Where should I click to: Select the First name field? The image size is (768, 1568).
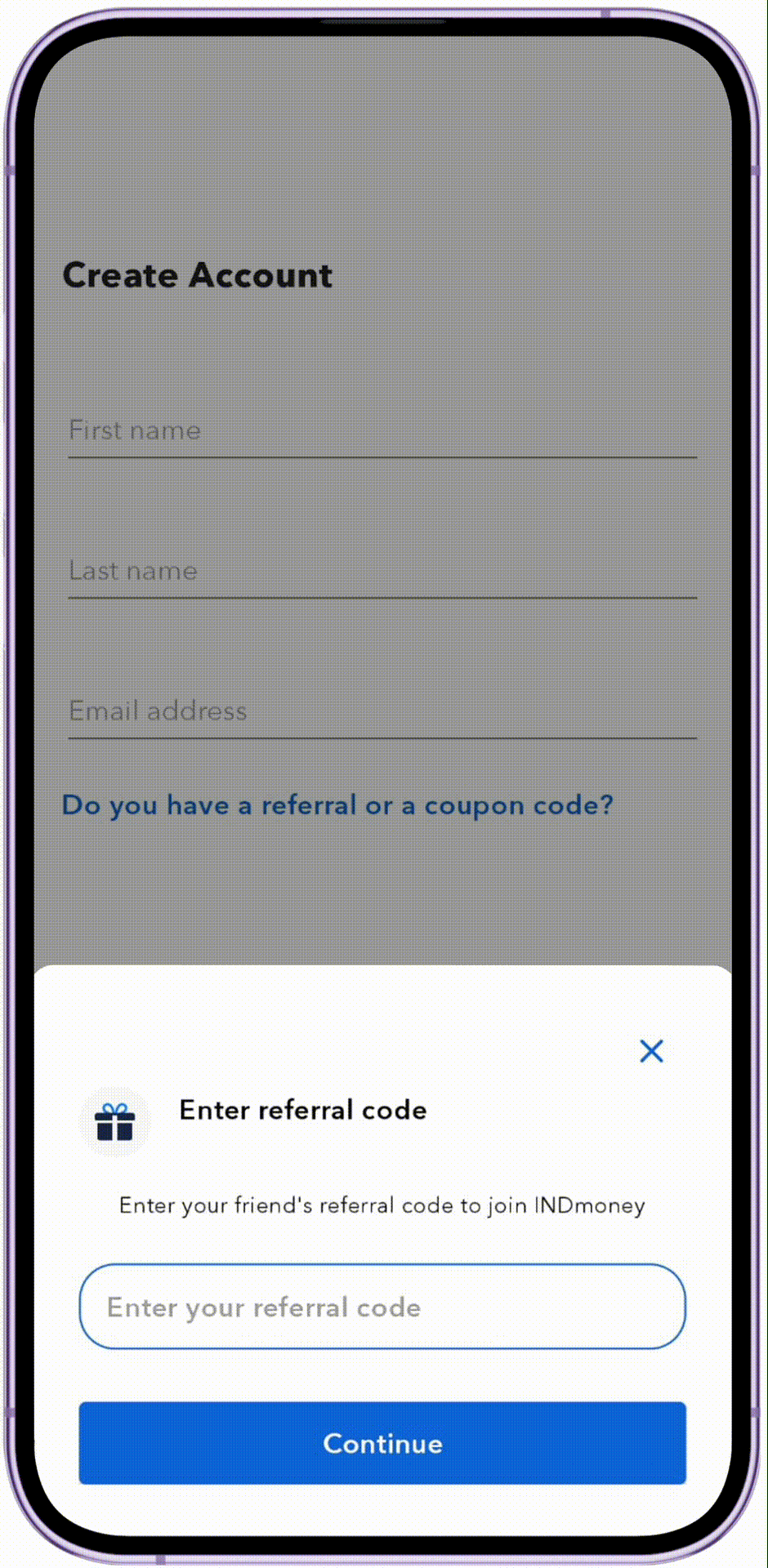click(382, 430)
